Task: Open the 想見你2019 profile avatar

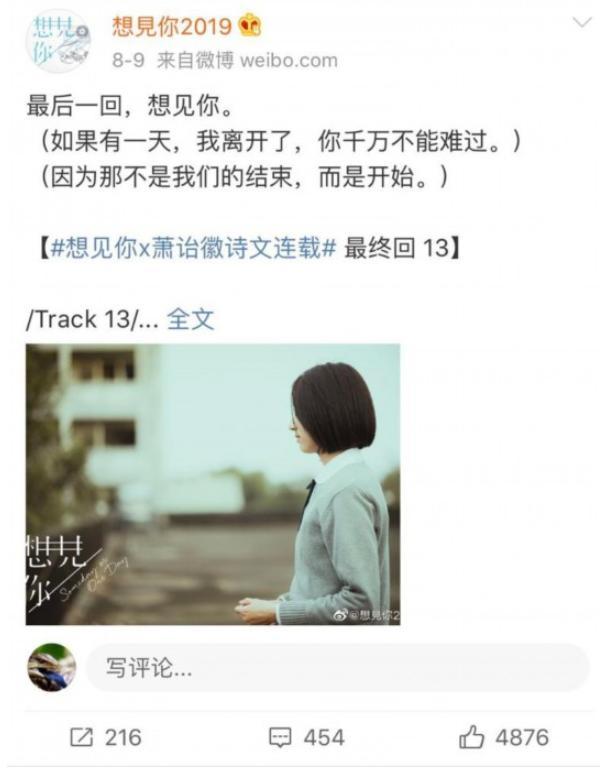Action: (x=58, y=42)
